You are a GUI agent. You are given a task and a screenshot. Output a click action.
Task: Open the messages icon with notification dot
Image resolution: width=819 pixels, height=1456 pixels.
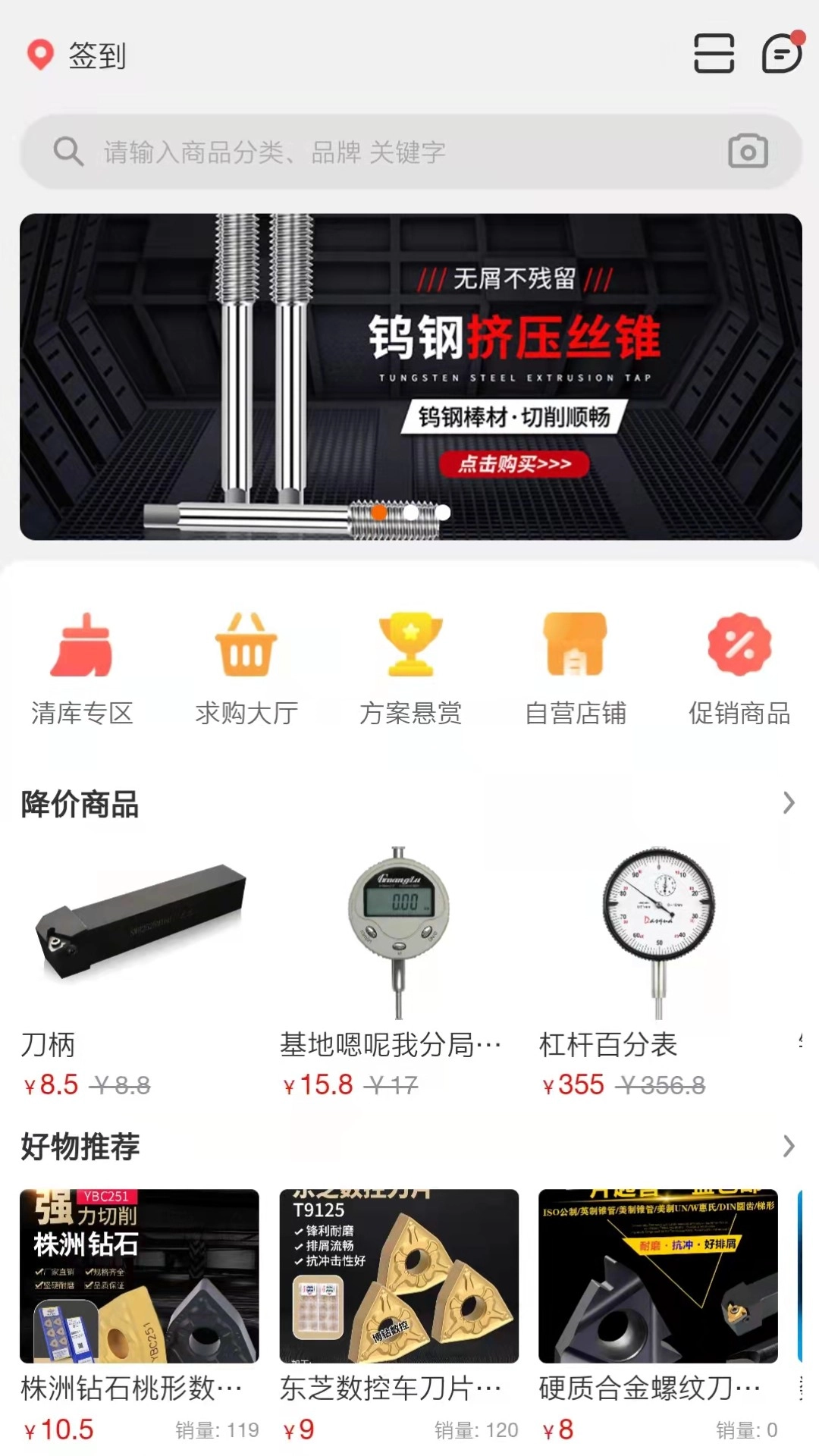[x=782, y=55]
